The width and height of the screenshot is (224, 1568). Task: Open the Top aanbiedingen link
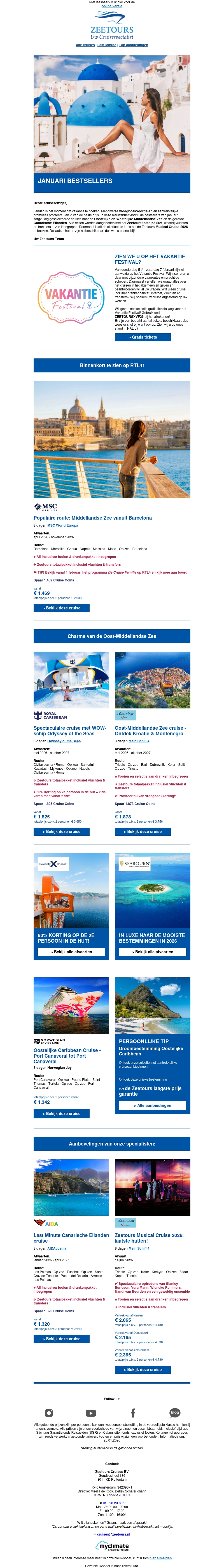[133, 45]
